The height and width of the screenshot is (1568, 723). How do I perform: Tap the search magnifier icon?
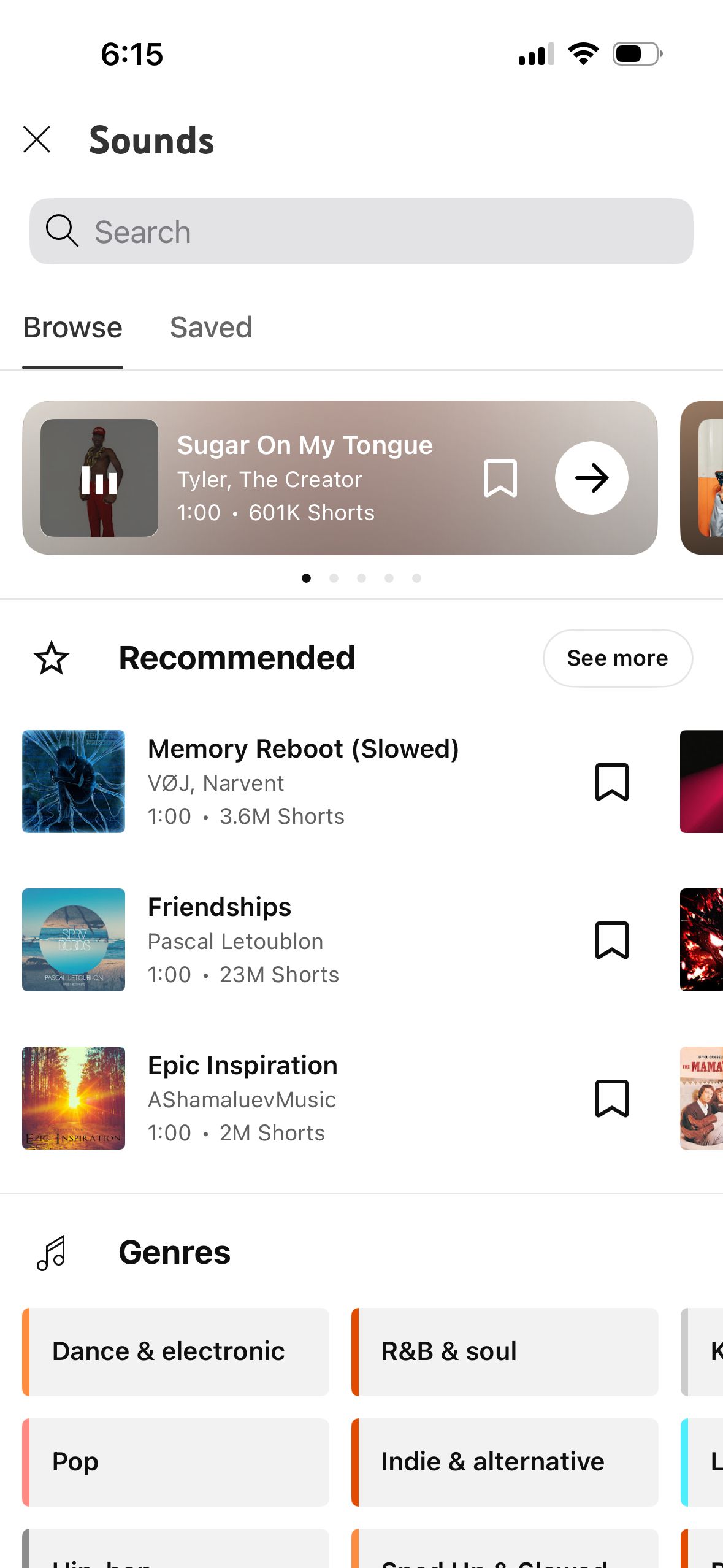pos(62,231)
